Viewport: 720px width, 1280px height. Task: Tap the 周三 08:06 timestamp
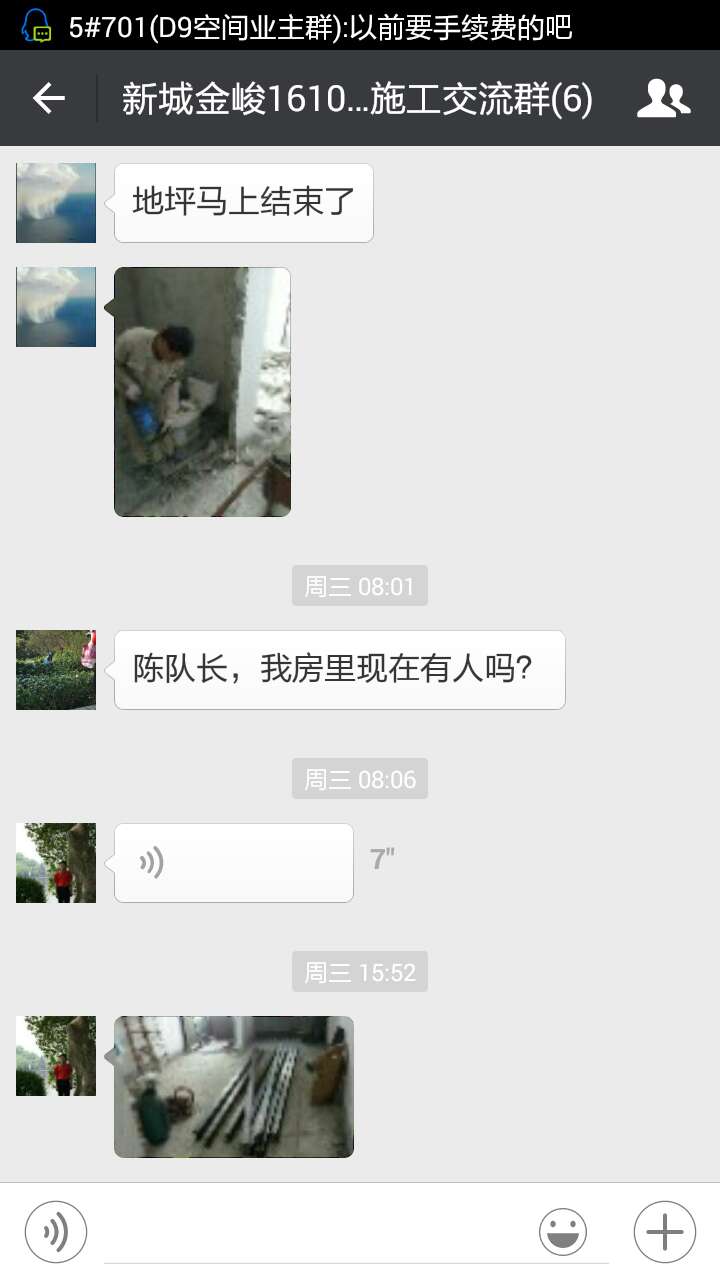(x=359, y=778)
